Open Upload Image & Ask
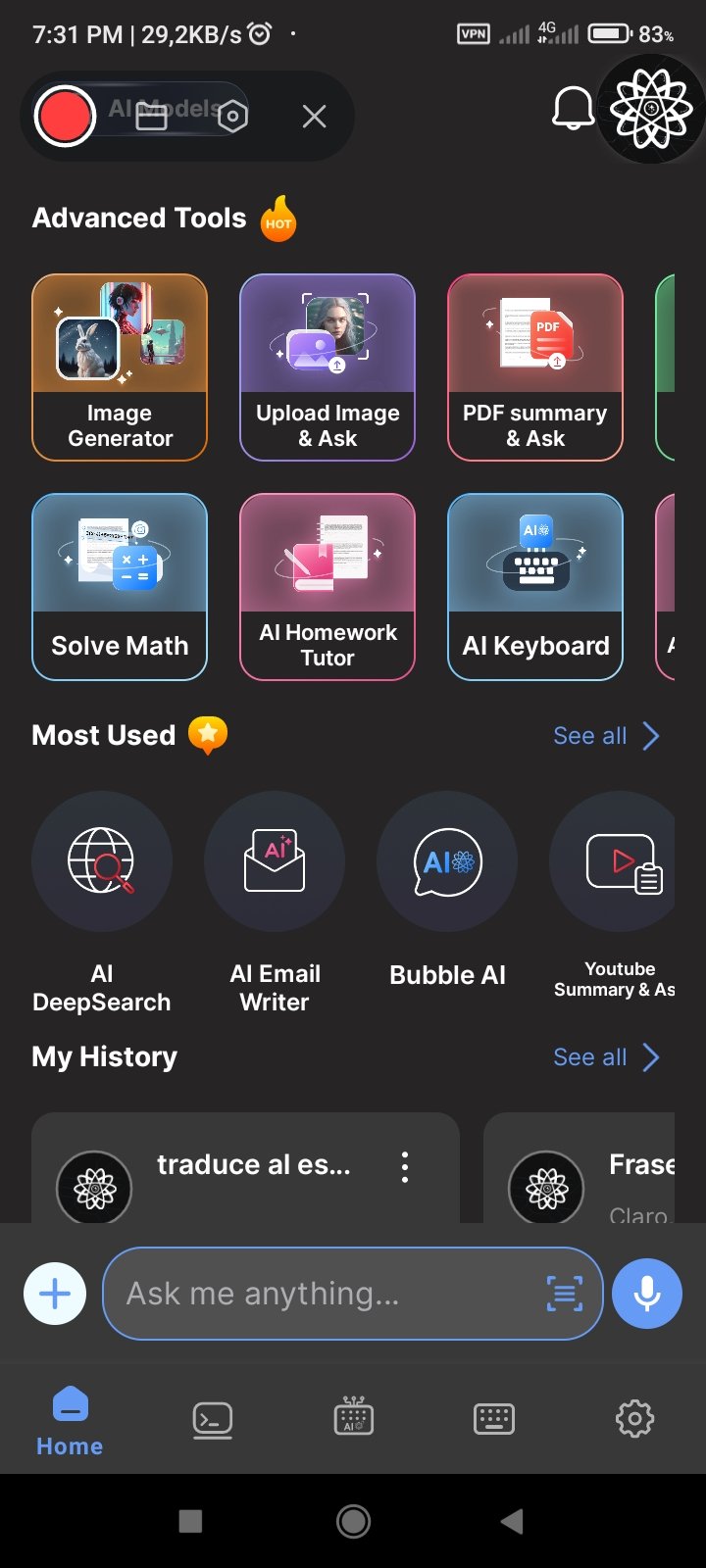The height and width of the screenshot is (1568, 706). [328, 367]
